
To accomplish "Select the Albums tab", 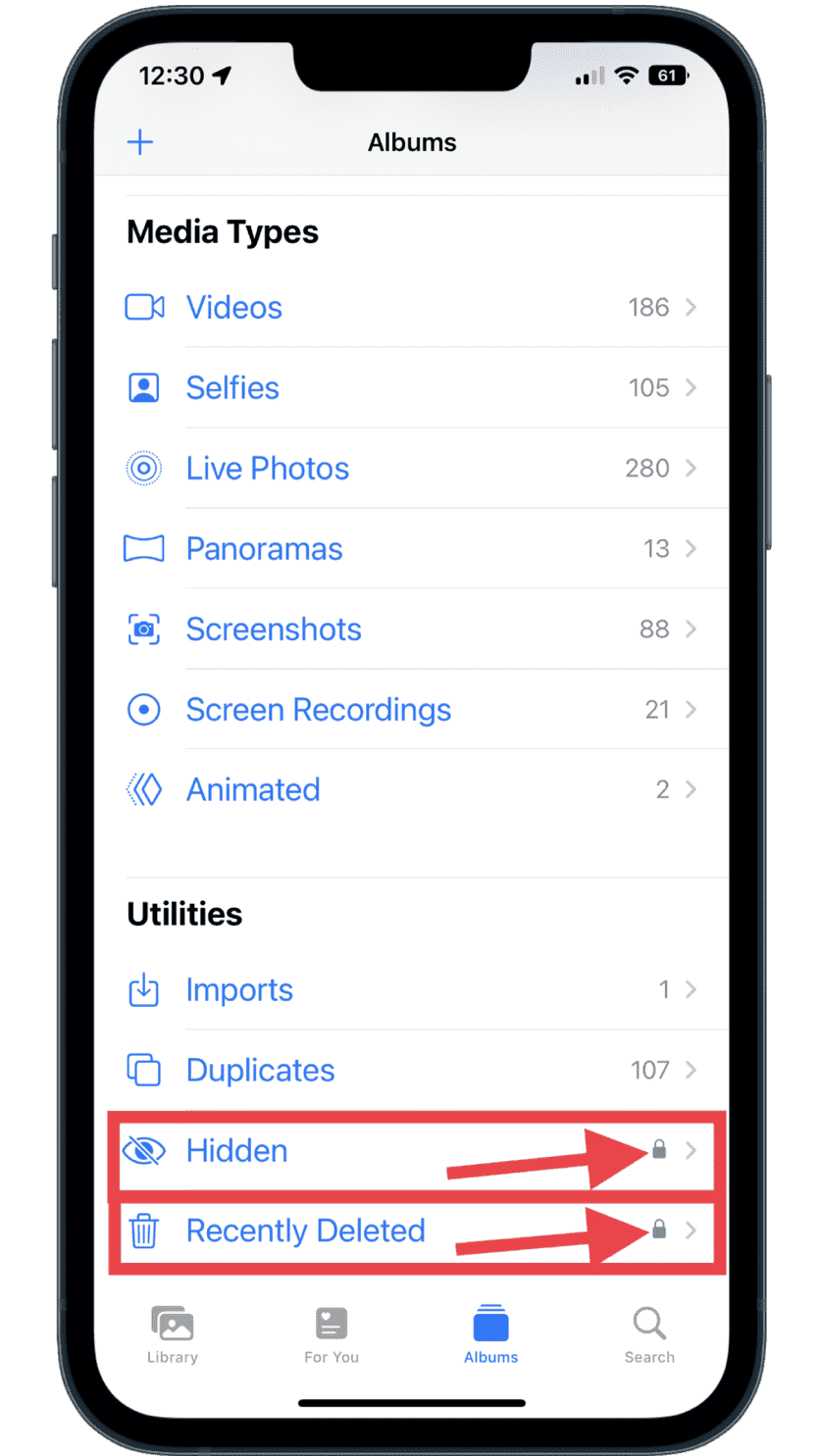I will point(490,1335).
